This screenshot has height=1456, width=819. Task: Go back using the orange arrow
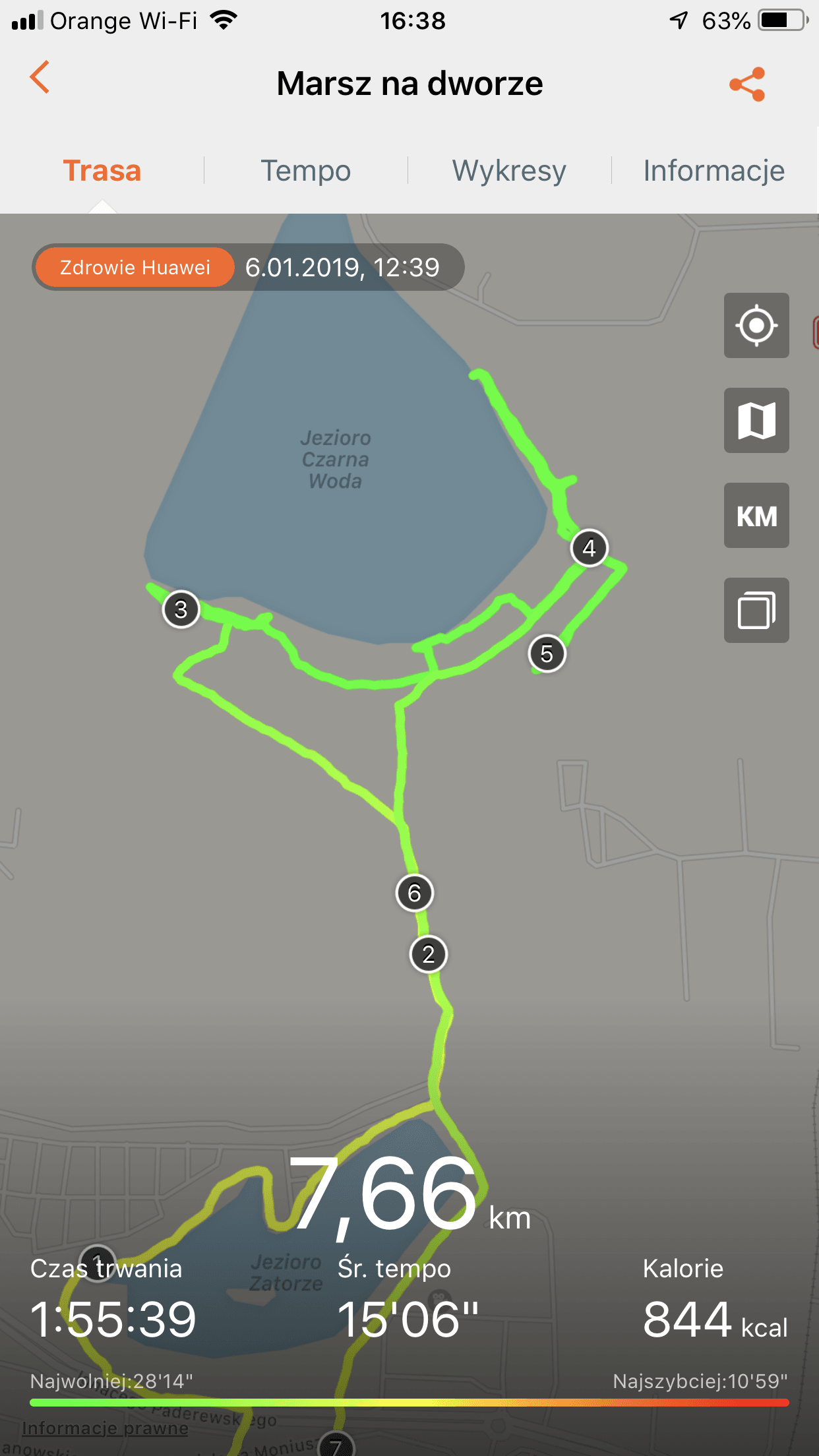(x=40, y=77)
